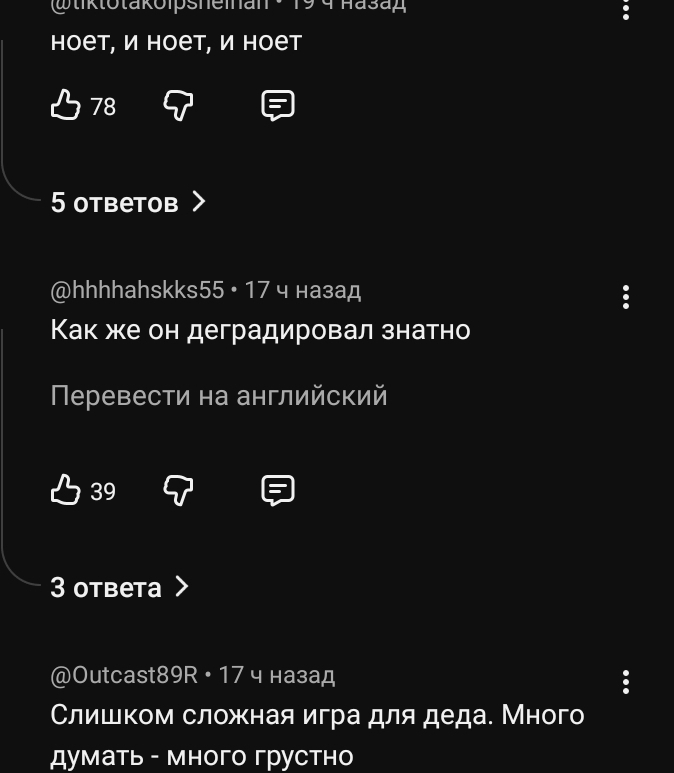Viewport: 674px width, 773px height.
Task: Reply to @hhhhahskks55's comment
Action: (278, 490)
